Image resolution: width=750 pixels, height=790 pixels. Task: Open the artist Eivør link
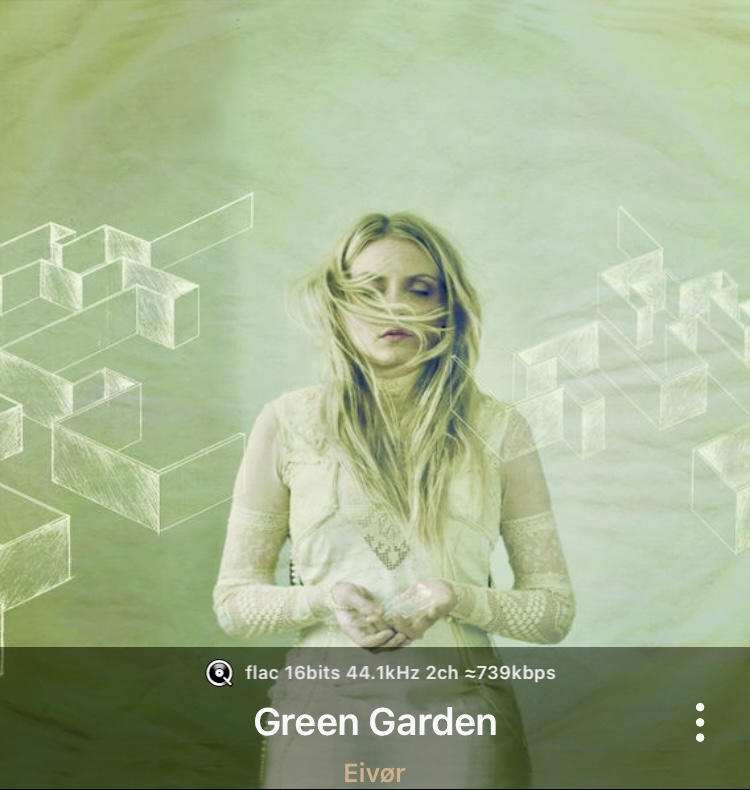[374, 773]
